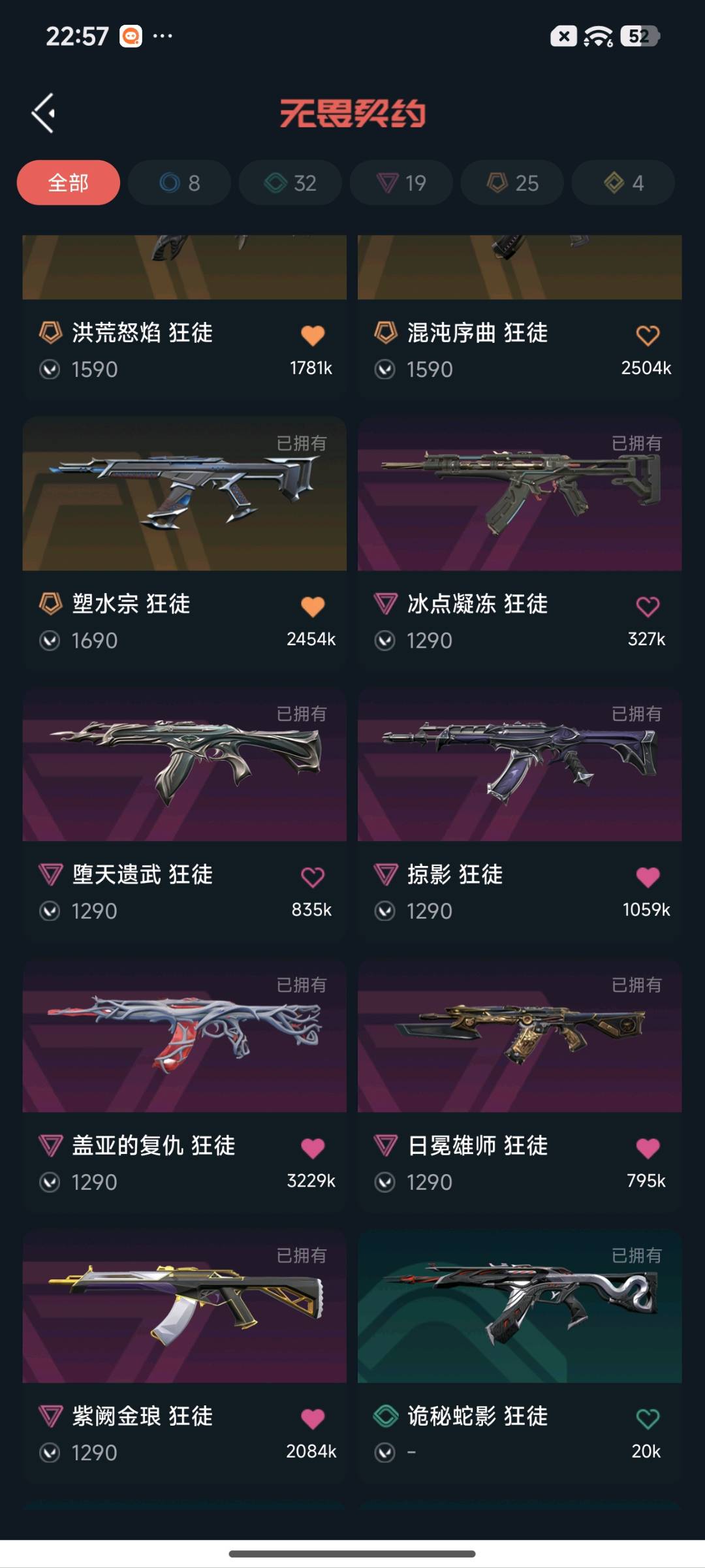
Task: Switch to the tab showing 19 skins
Action: click(401, 183)
